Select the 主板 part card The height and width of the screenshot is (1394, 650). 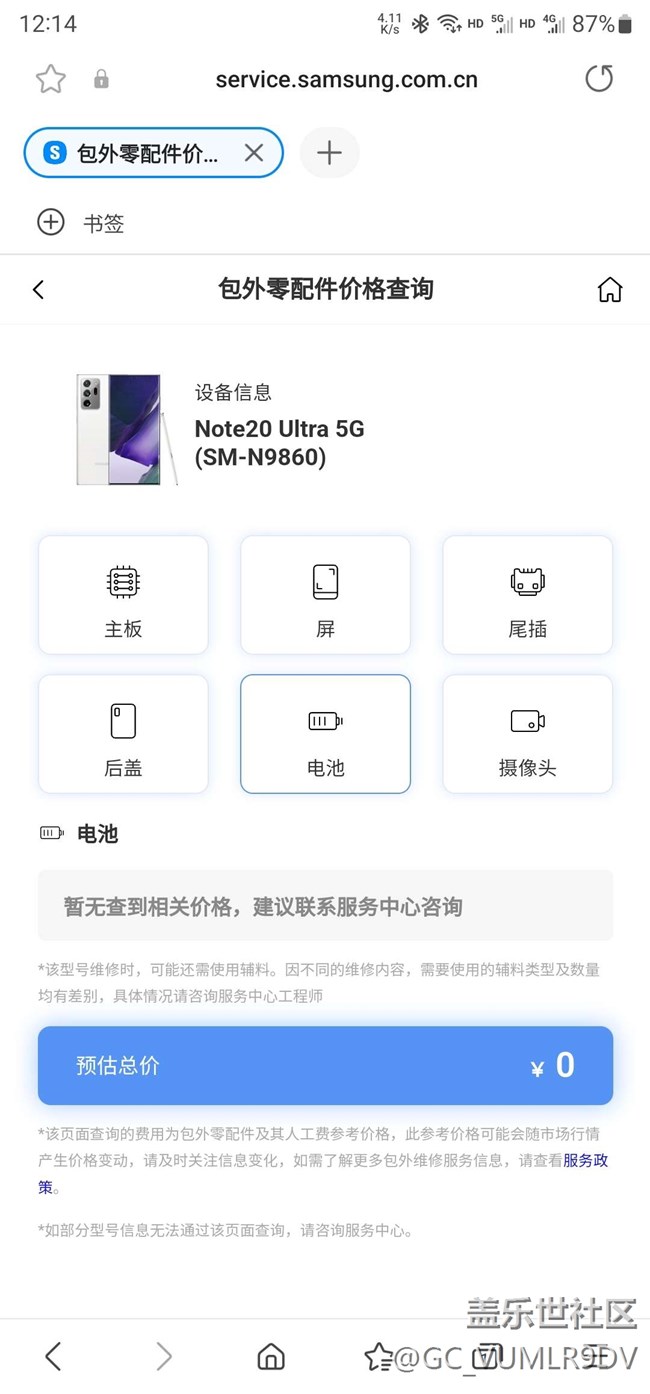pos(123,595)
